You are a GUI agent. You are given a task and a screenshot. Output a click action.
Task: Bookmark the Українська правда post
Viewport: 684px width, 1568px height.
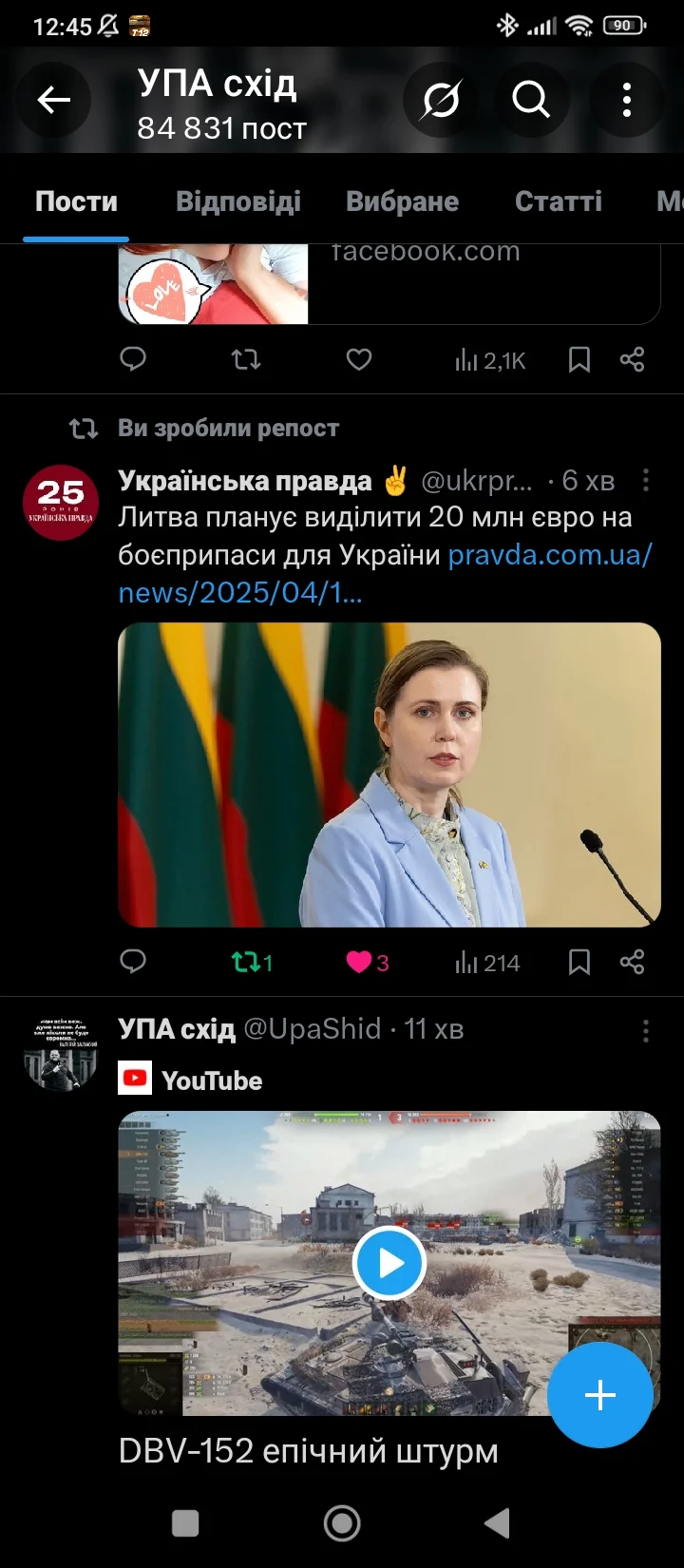point(579,963)
